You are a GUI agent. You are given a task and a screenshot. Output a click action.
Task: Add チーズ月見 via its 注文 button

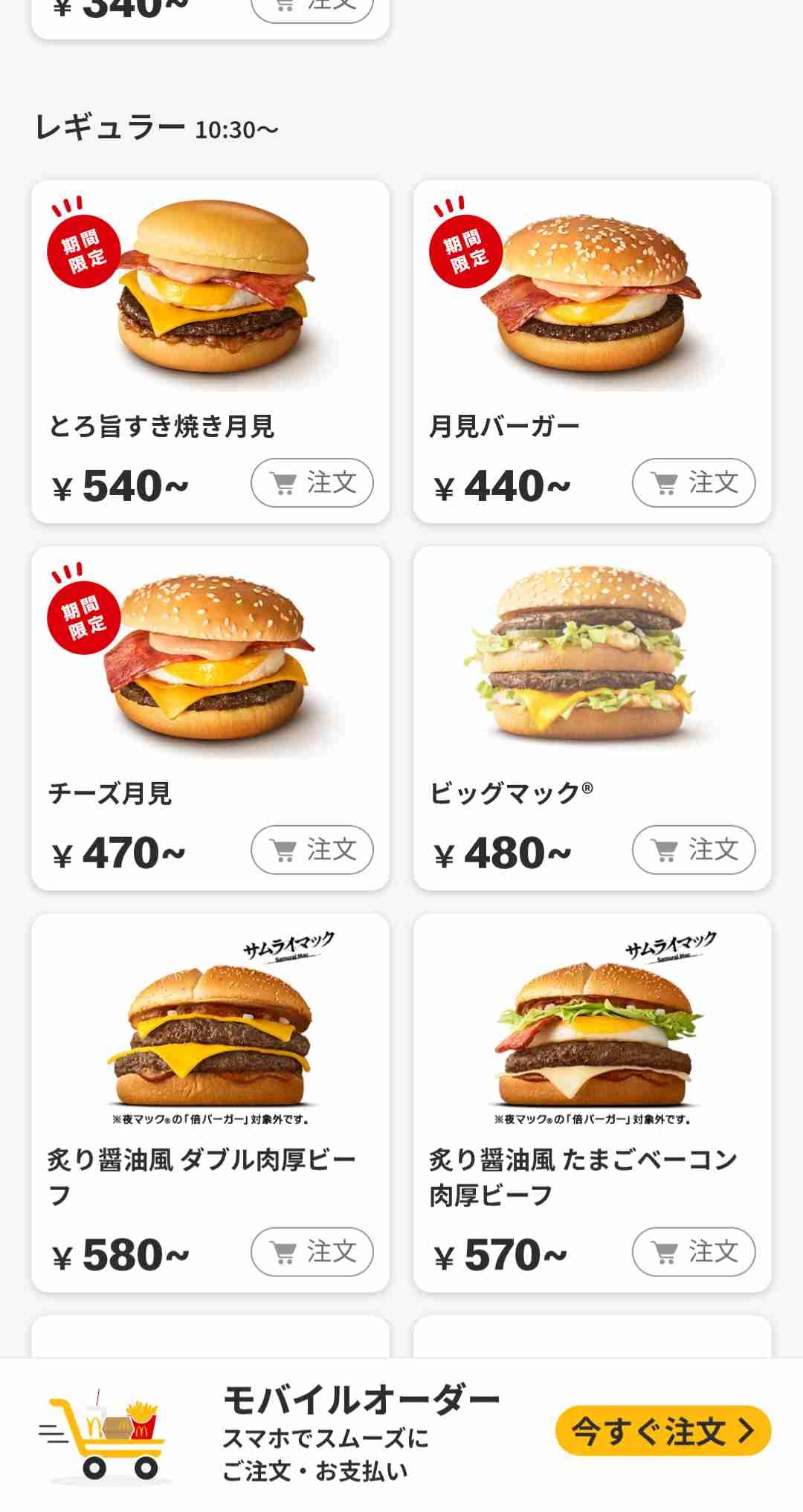coord(312,850)
